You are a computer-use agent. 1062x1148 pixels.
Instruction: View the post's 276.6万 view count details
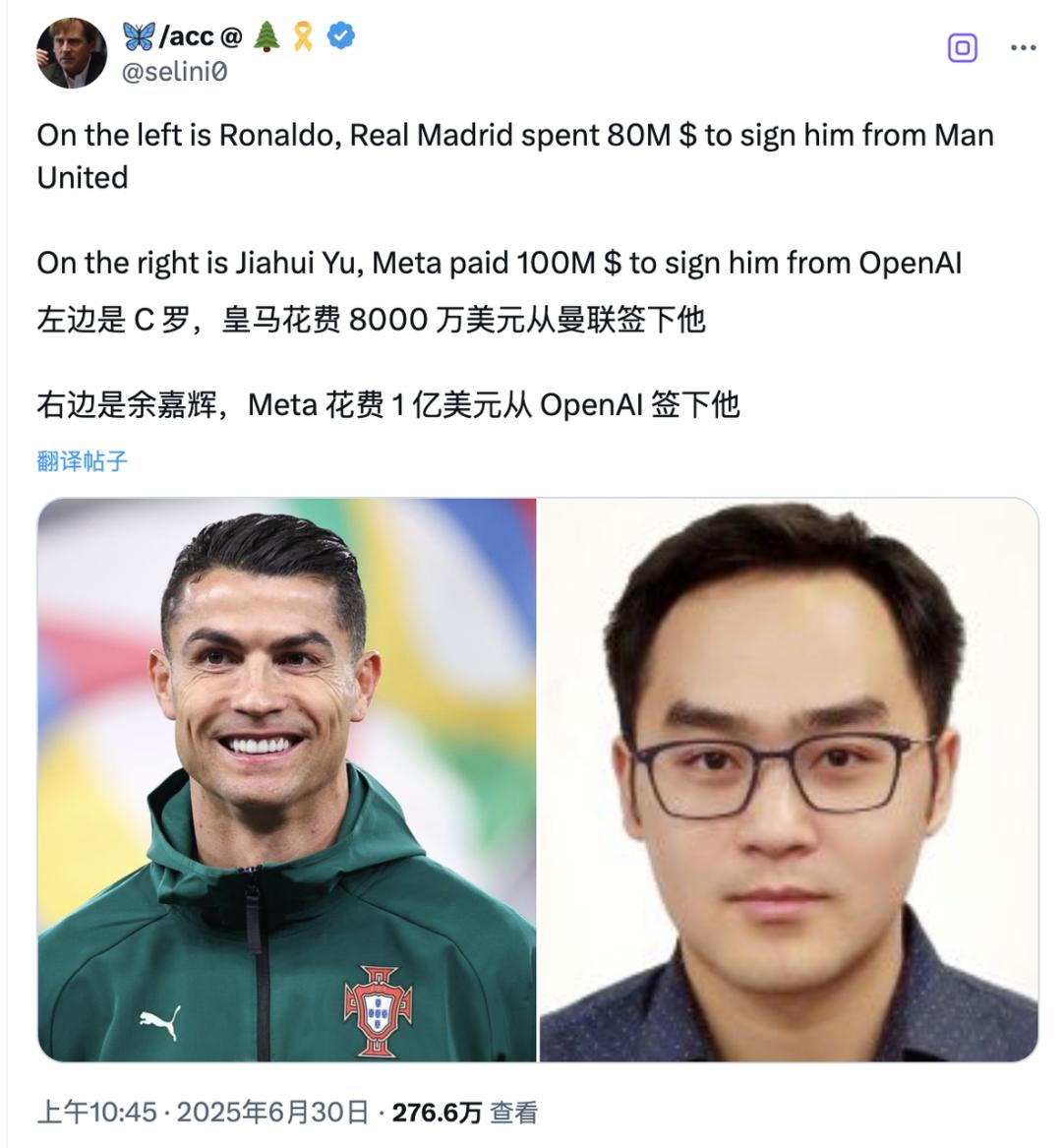pyautogui.click(x=464, y=1113)
